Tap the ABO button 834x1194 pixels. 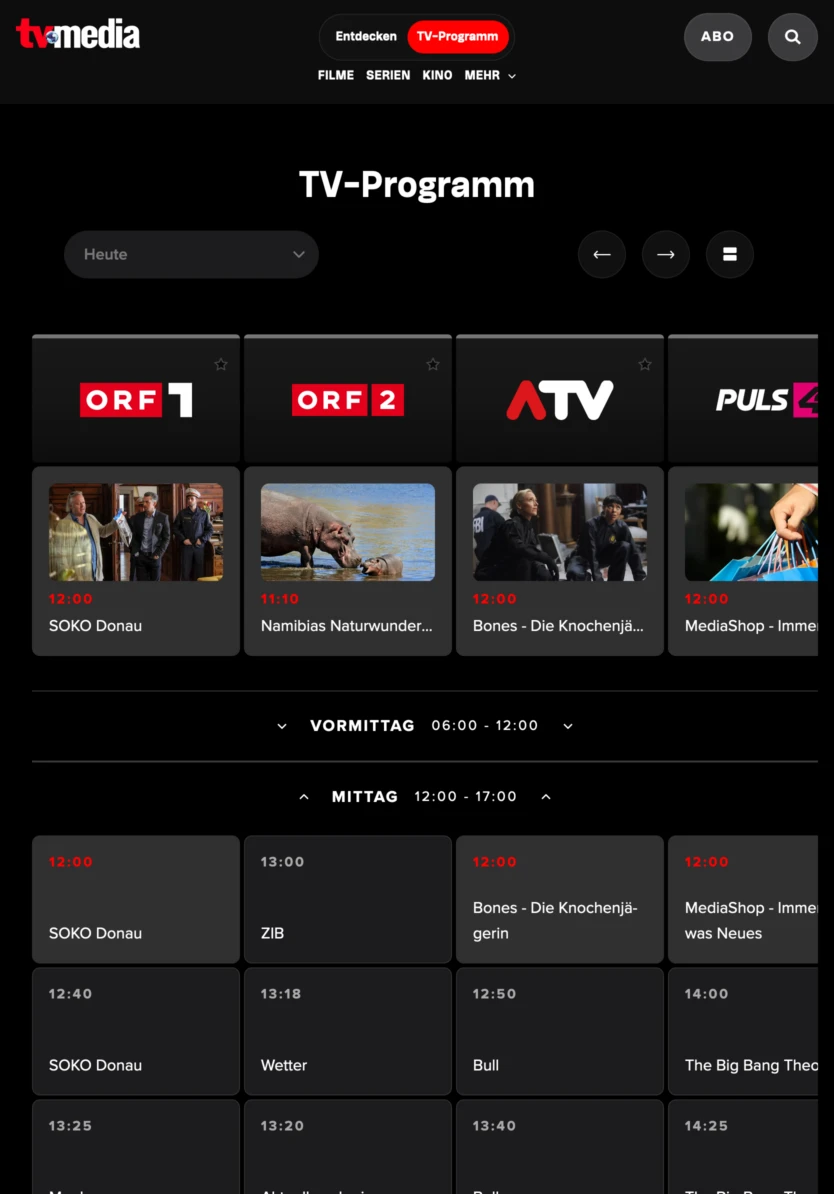(717, 37)
